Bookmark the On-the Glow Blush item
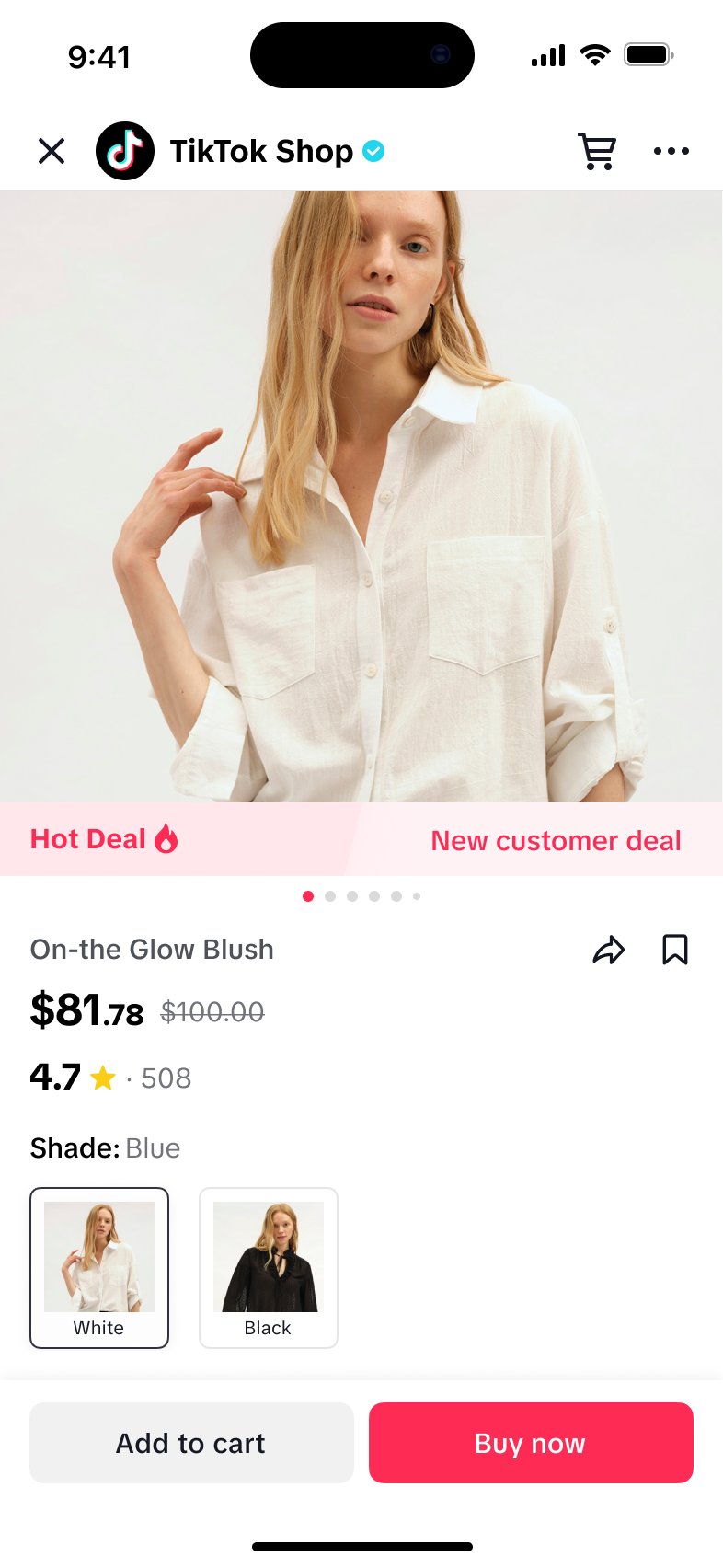The width and height of the screenshot is (723, 1568). 675,950
